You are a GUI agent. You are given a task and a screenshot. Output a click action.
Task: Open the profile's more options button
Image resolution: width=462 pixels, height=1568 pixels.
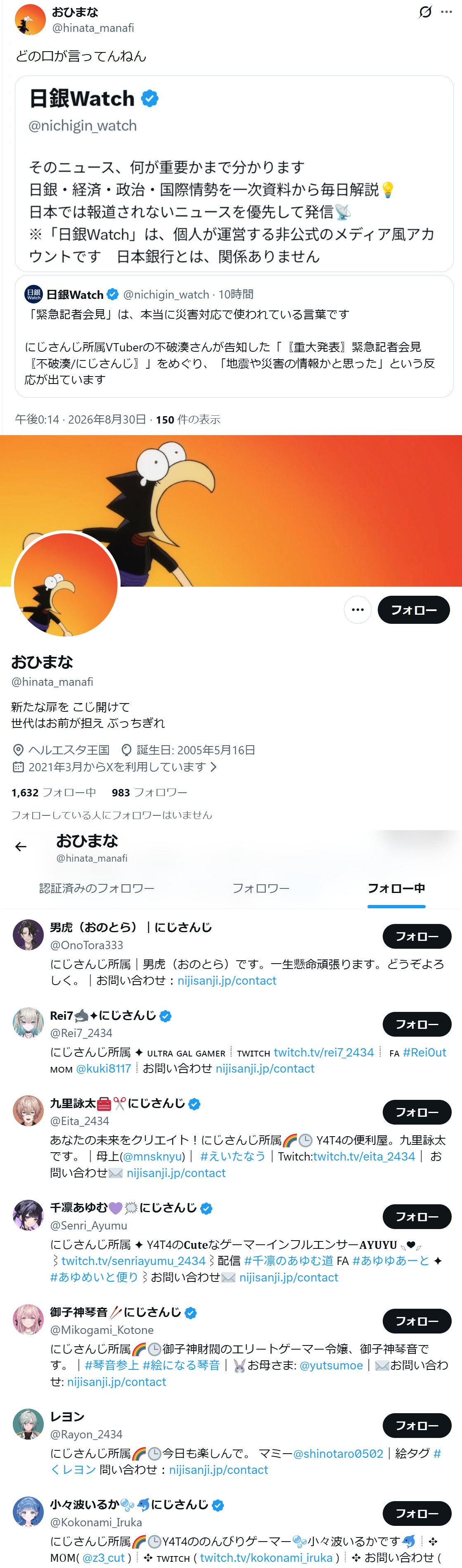[357, 609]
